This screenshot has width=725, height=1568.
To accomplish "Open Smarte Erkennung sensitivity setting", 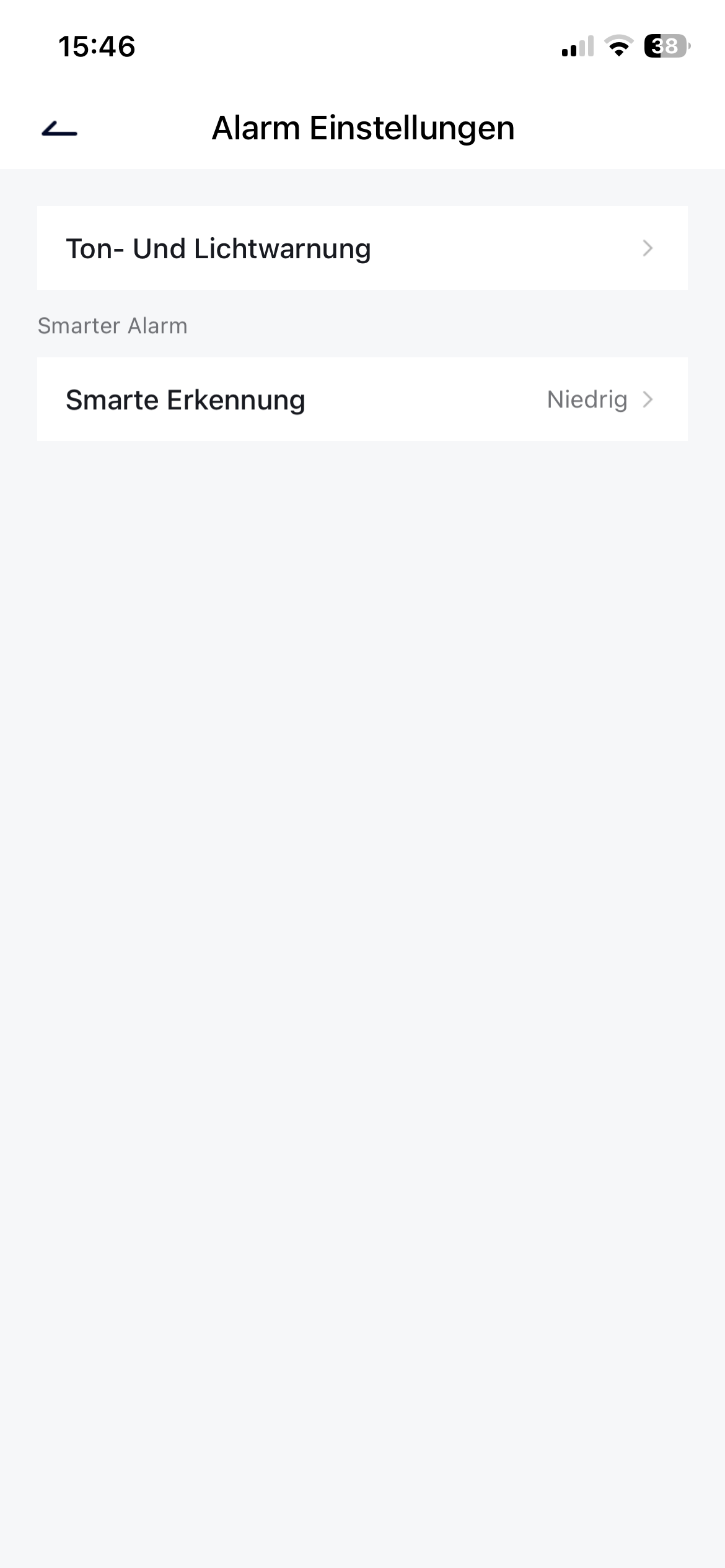I will click(362, 399).
